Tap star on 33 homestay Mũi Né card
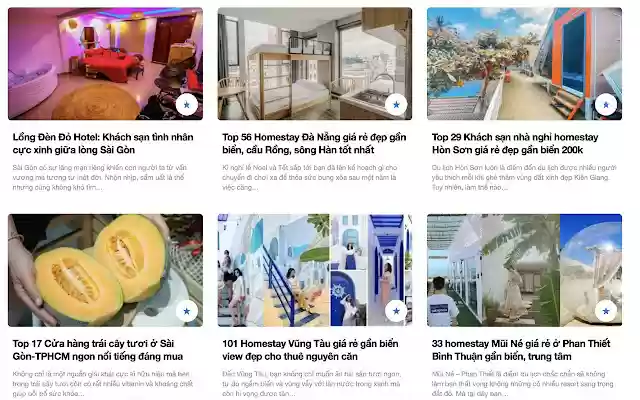The image size is (640, 400). coord(605,311)
